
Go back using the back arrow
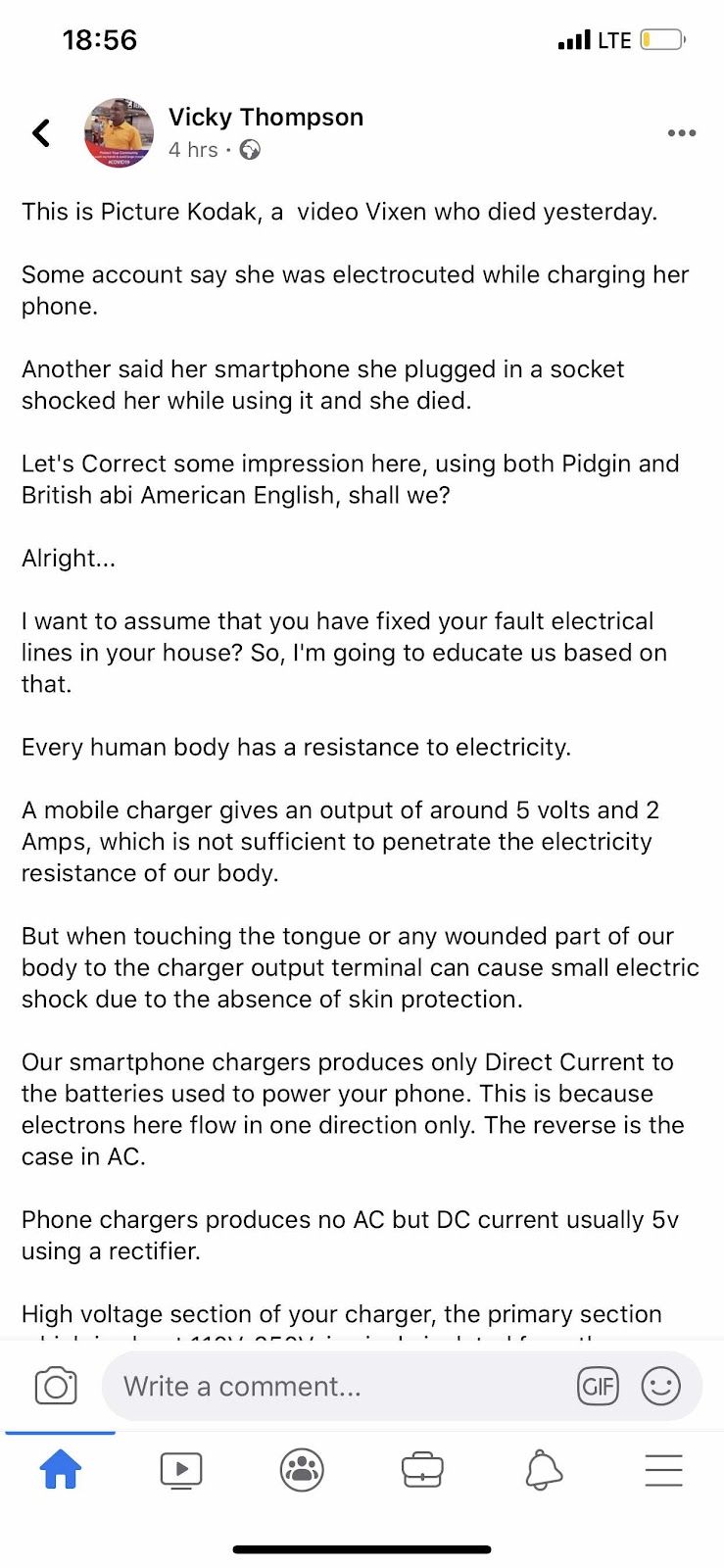click(x=41, y=132)
